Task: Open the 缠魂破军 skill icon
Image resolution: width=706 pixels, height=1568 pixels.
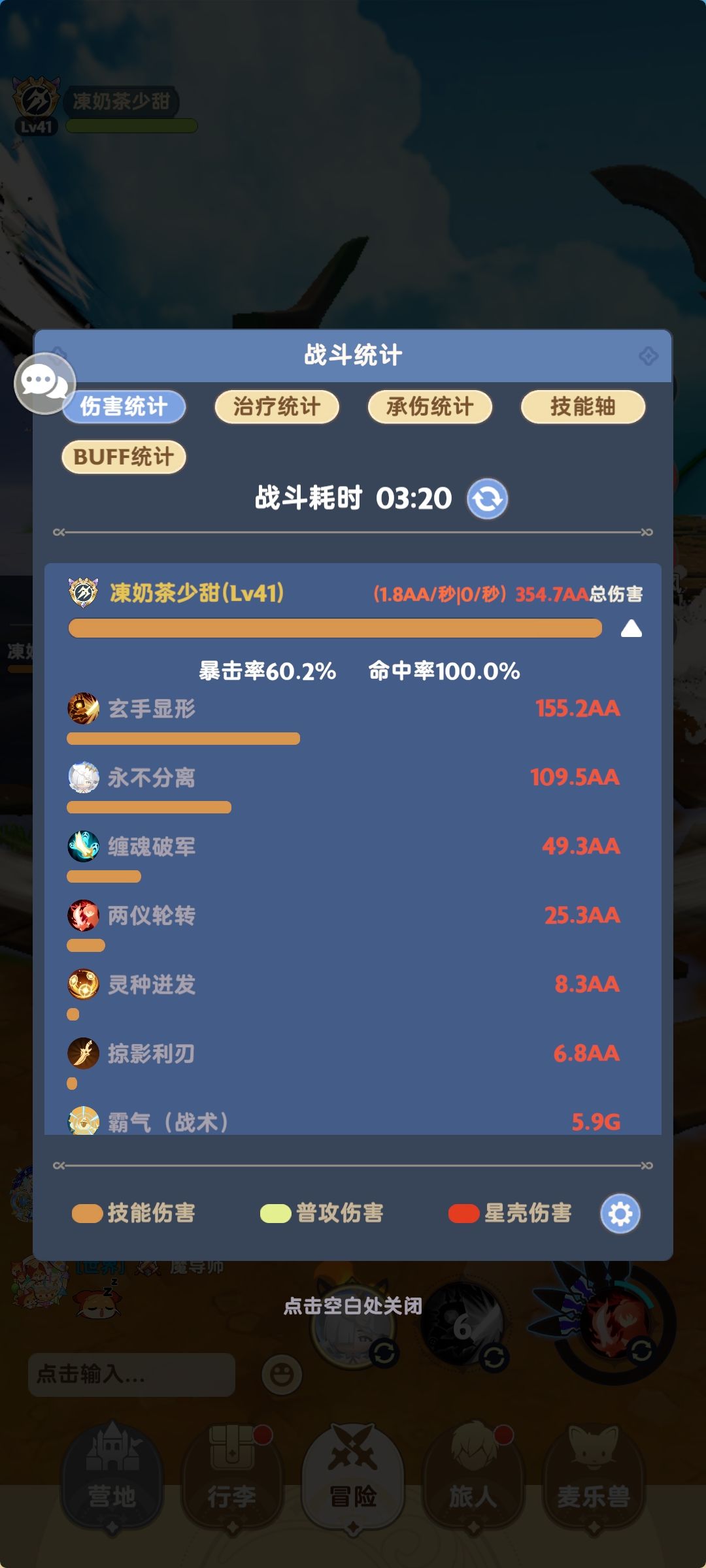Action: tap(84, 847)
